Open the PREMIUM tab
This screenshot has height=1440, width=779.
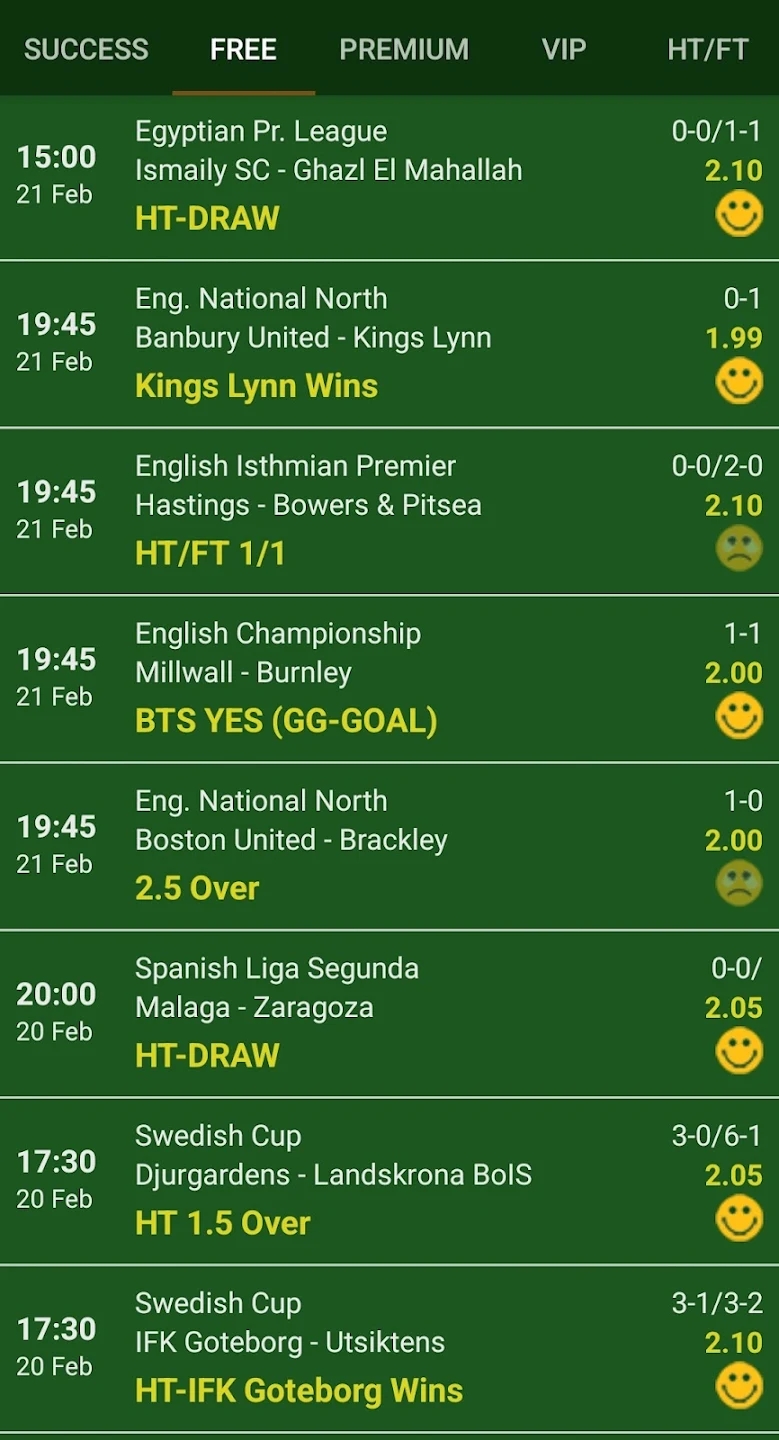coord(404,49)
